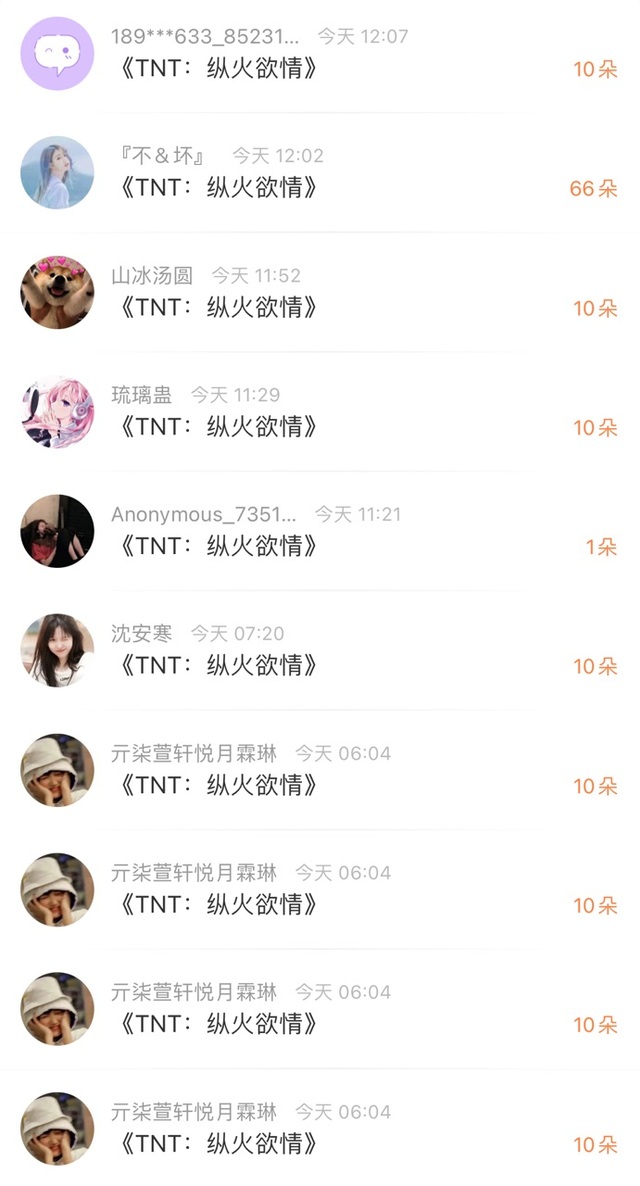Screen dimensions: 640x1186
Task: Open 『不&坏』's 66朵 gift record
Action: coord(320,172)
